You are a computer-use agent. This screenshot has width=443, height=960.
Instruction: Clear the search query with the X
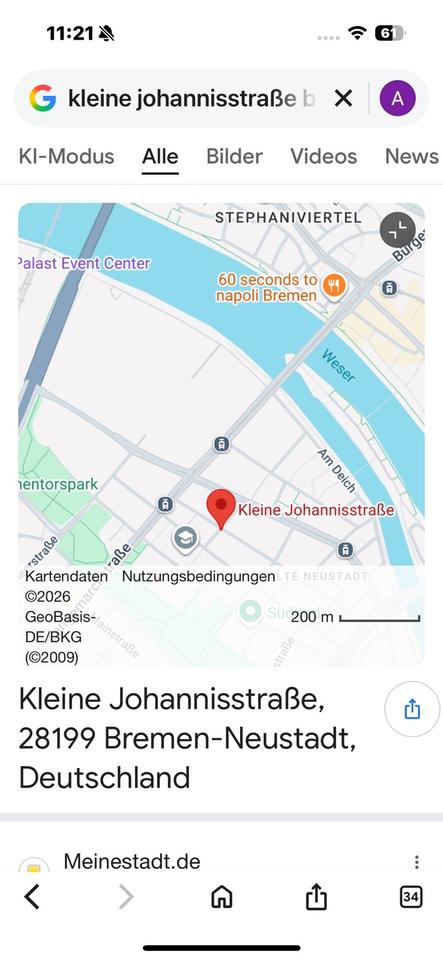[344, 98]
